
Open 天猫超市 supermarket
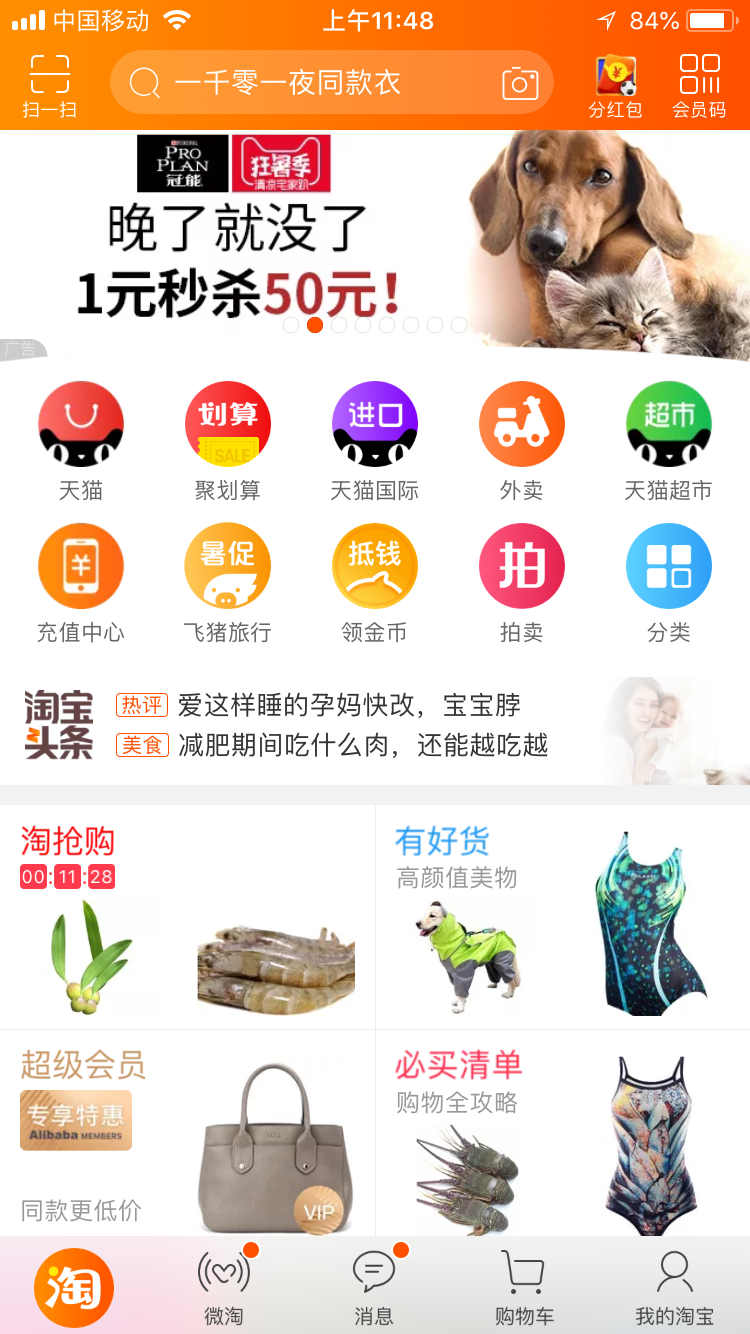click(x=668, y=441)
